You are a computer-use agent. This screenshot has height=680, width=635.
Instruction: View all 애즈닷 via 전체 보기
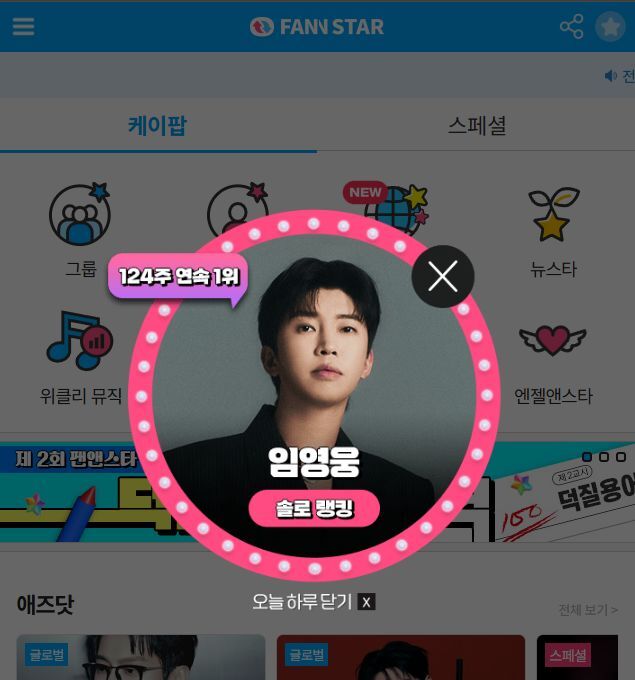pos(587,610)
